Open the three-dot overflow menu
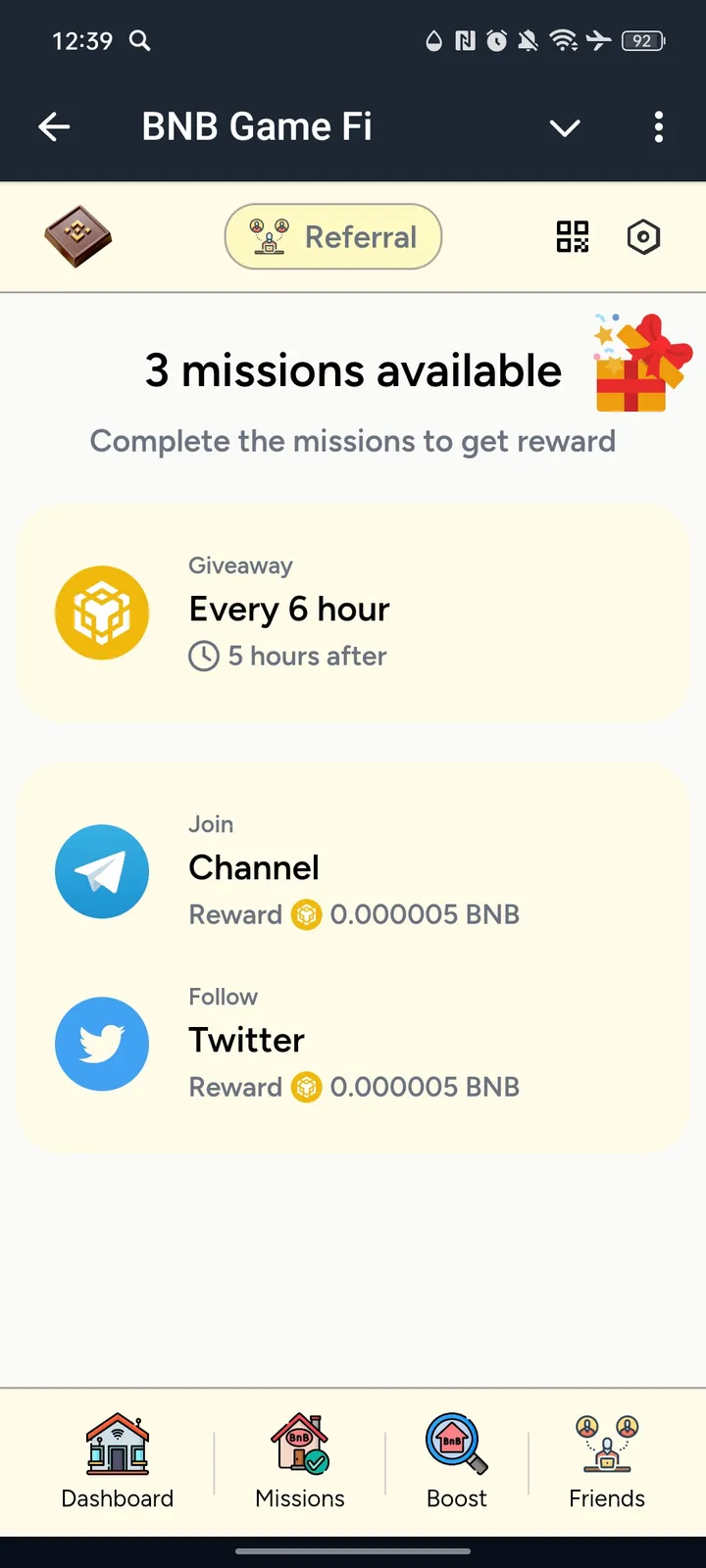 (x=658, y=126)
